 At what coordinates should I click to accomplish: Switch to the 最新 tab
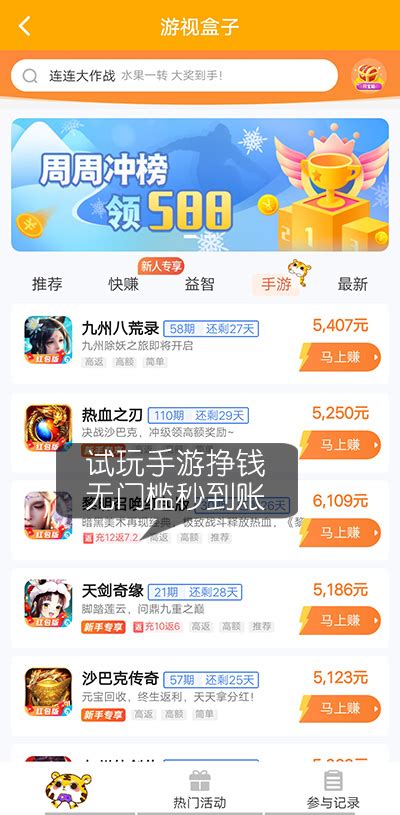353,284
